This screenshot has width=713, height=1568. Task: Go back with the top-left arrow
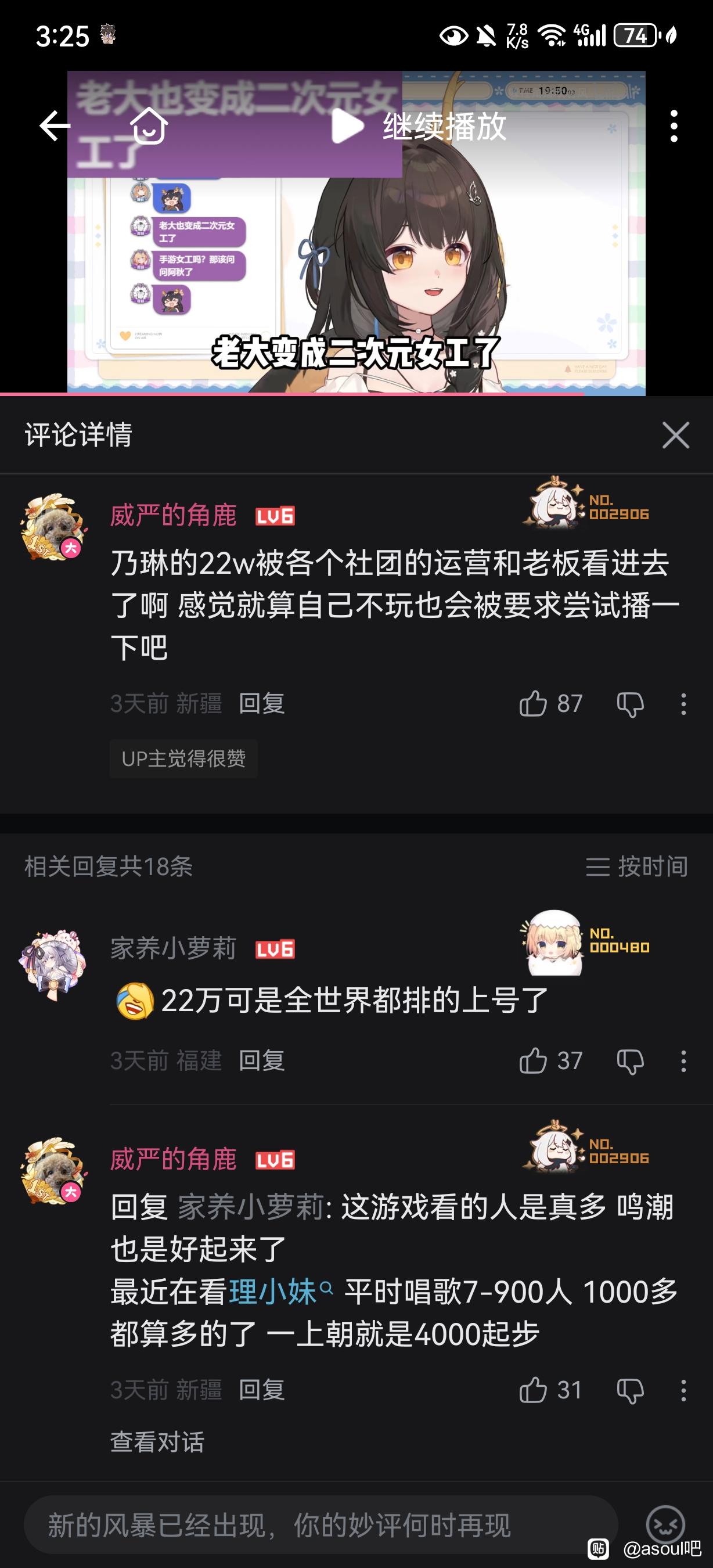coord(55,126)
